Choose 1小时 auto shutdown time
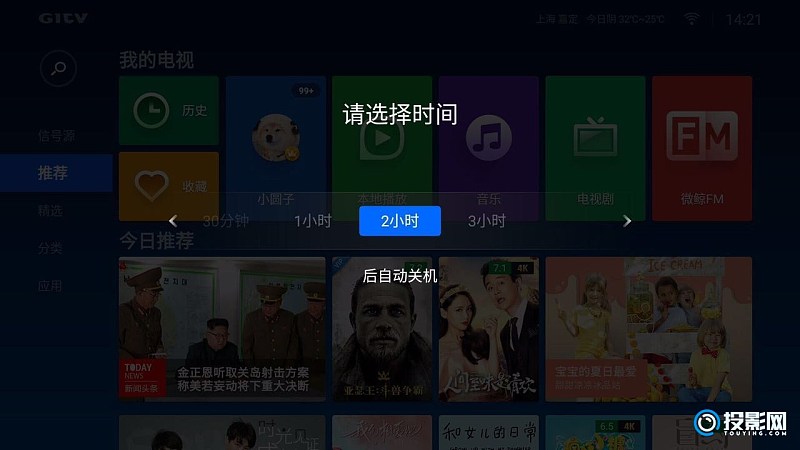Image resolution: width=800 pixels, height=450 pixels. [x=312, y=221]
